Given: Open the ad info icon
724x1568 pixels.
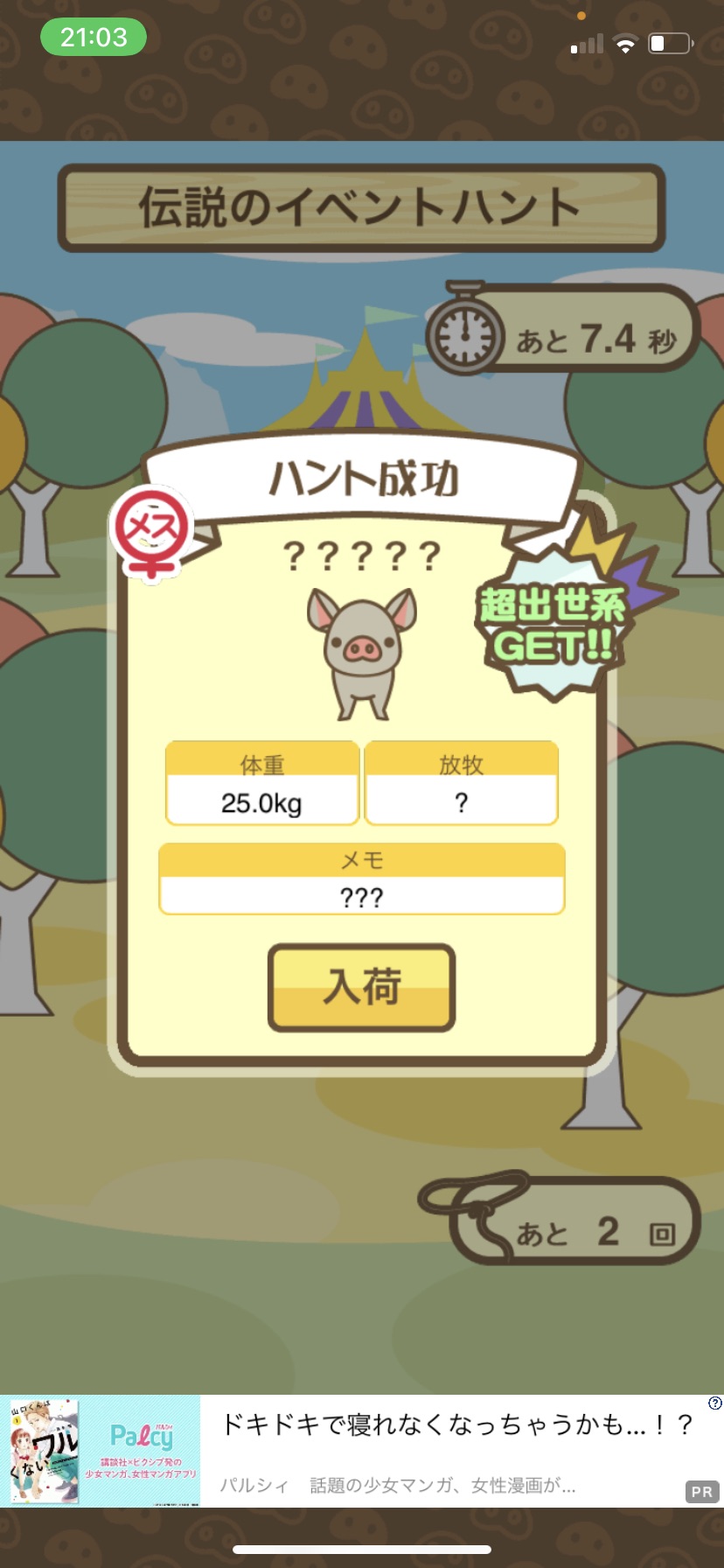Looking at the screenshot, I should click(715, 1403).
